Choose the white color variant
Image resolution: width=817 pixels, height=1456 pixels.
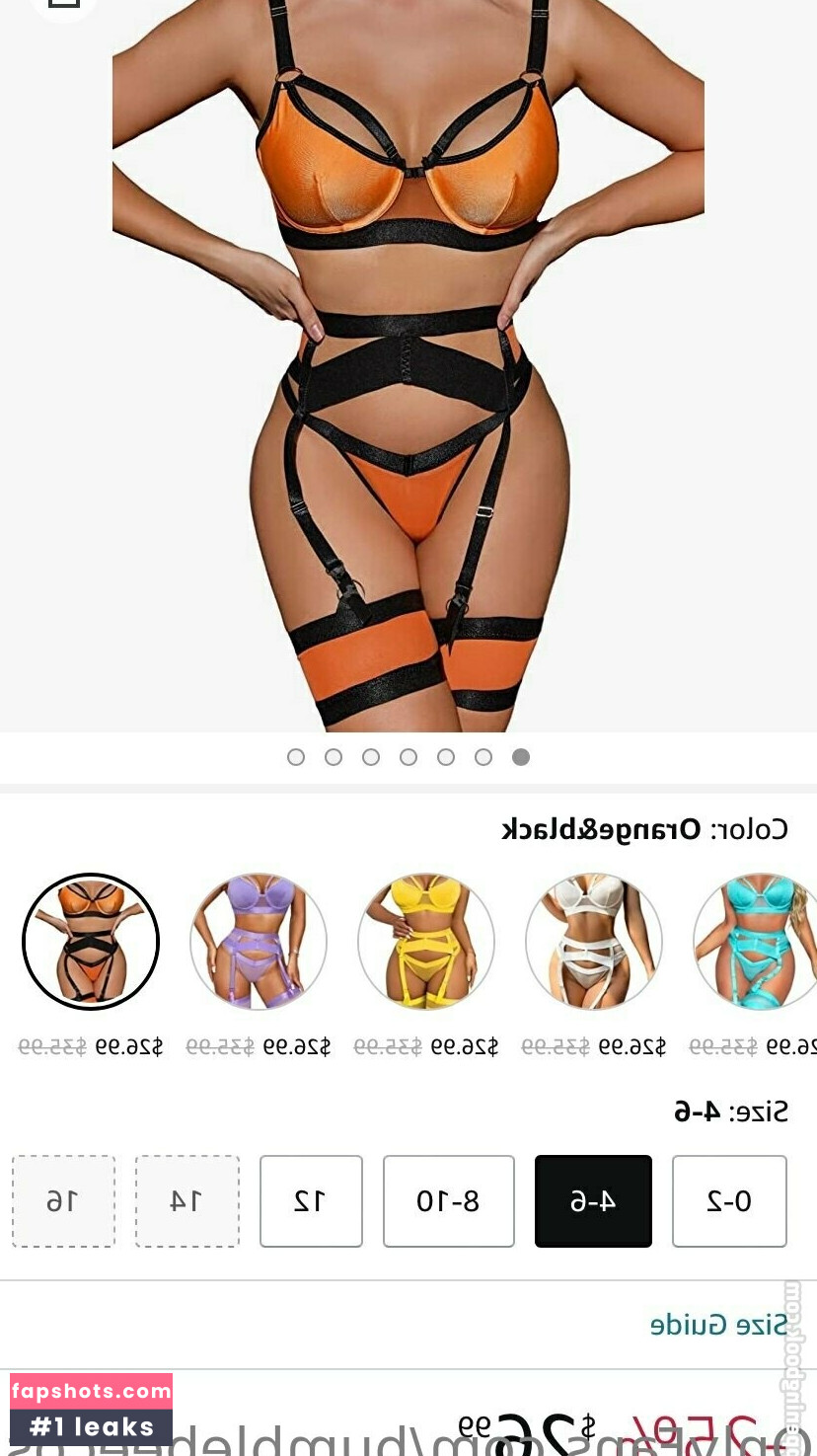coord(594,941)
